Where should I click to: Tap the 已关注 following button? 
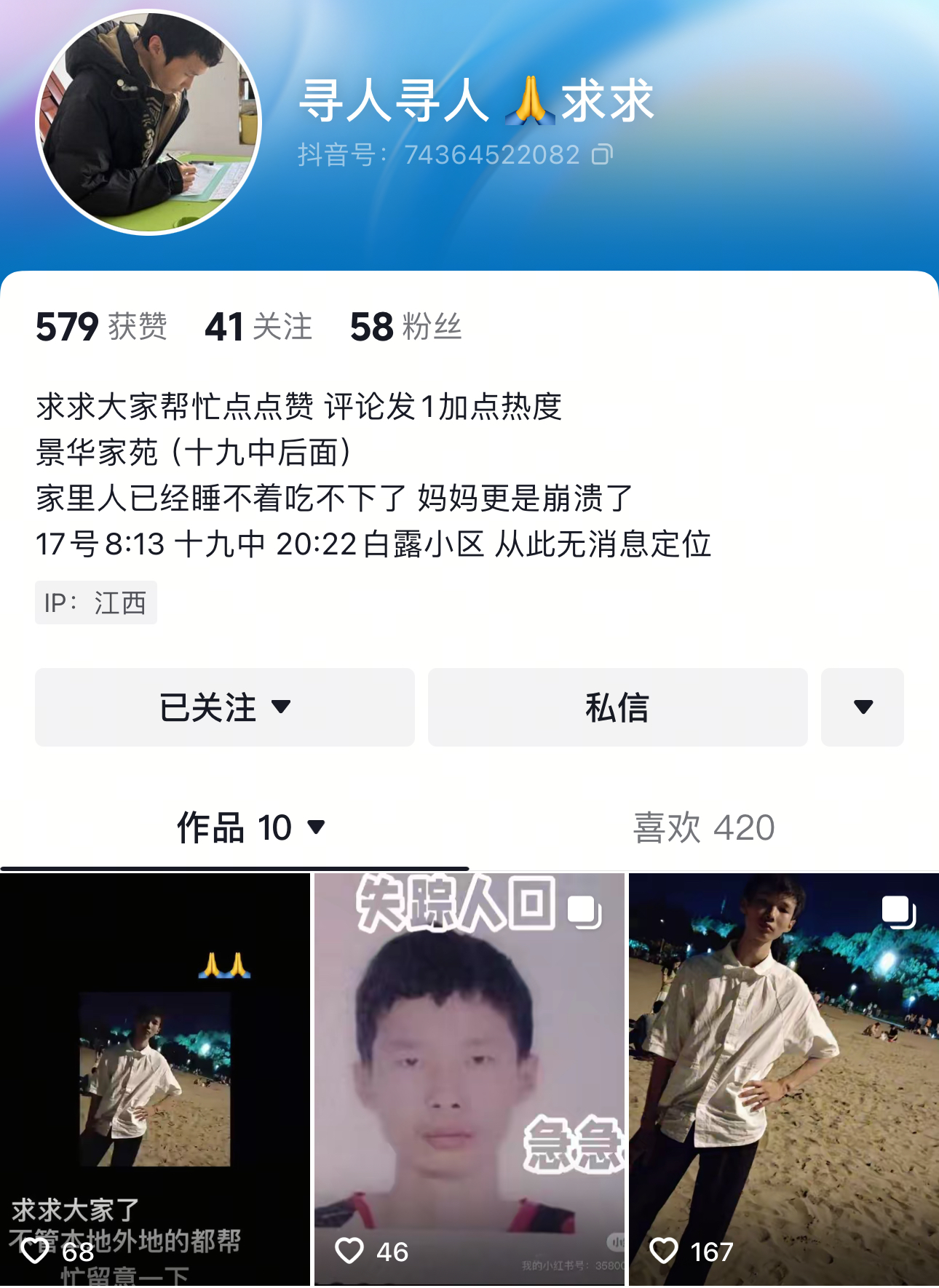click(x=224, y=707)
